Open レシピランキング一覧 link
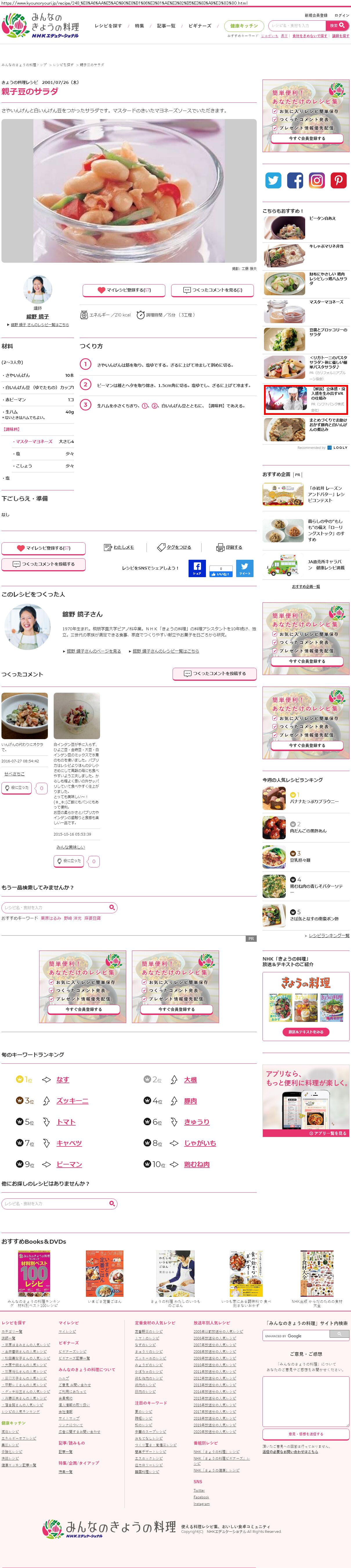This screenshot has width=351, height=1568. 328,936
